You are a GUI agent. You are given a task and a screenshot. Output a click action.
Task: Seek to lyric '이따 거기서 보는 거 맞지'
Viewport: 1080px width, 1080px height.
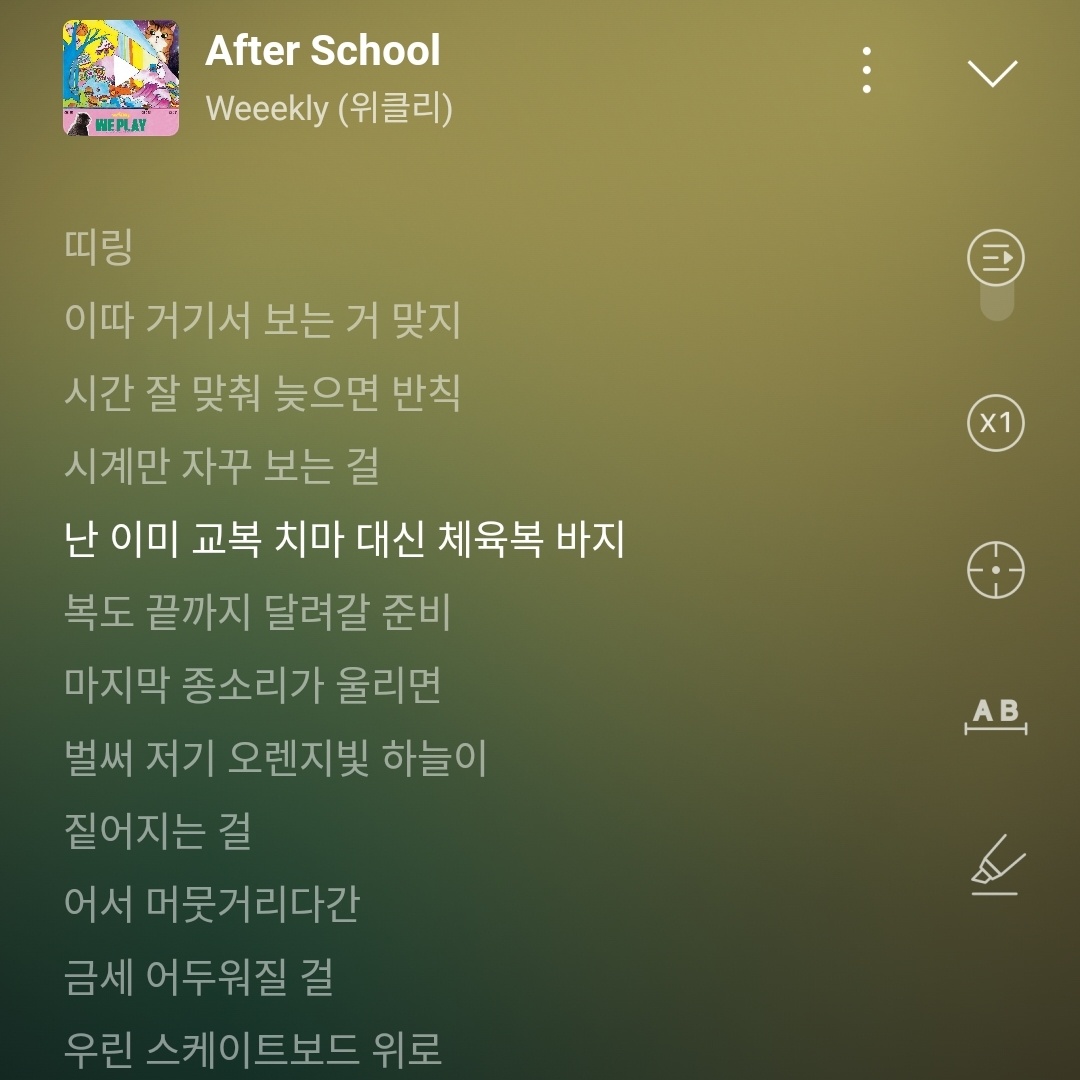click(x=262, y=320)
